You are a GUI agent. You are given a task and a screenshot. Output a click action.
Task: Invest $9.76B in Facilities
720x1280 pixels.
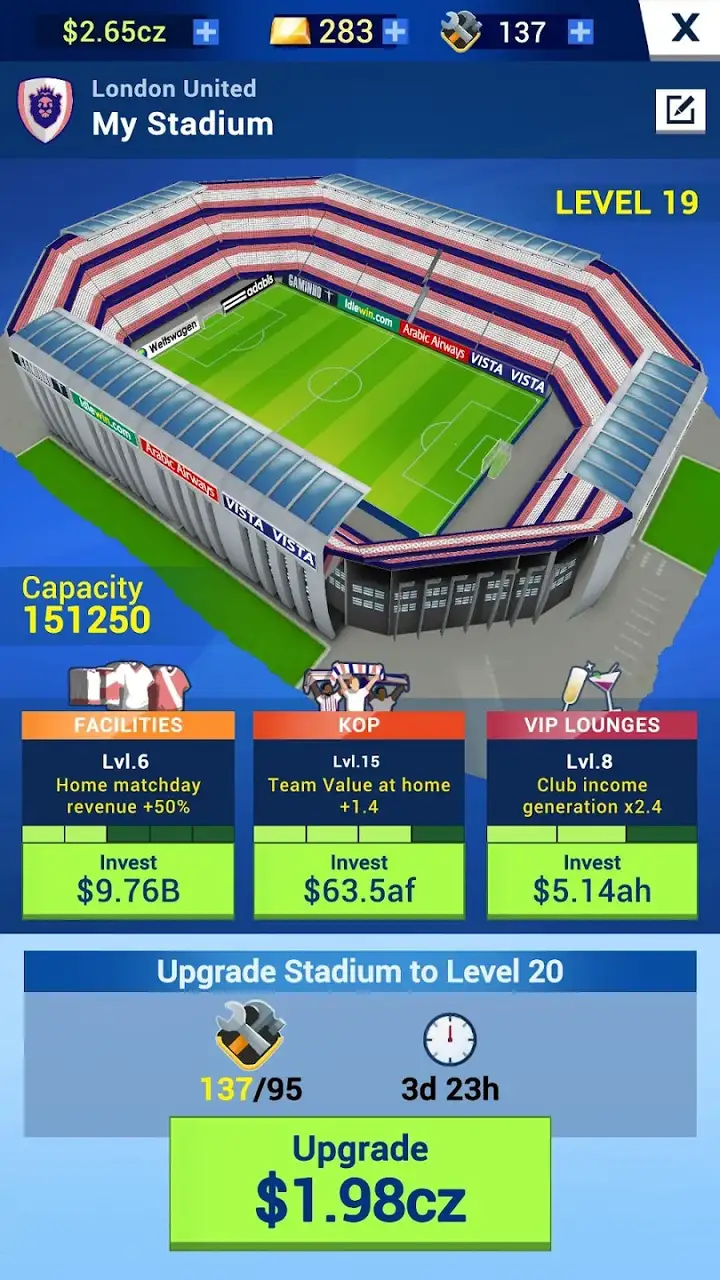tap(128, 880)
